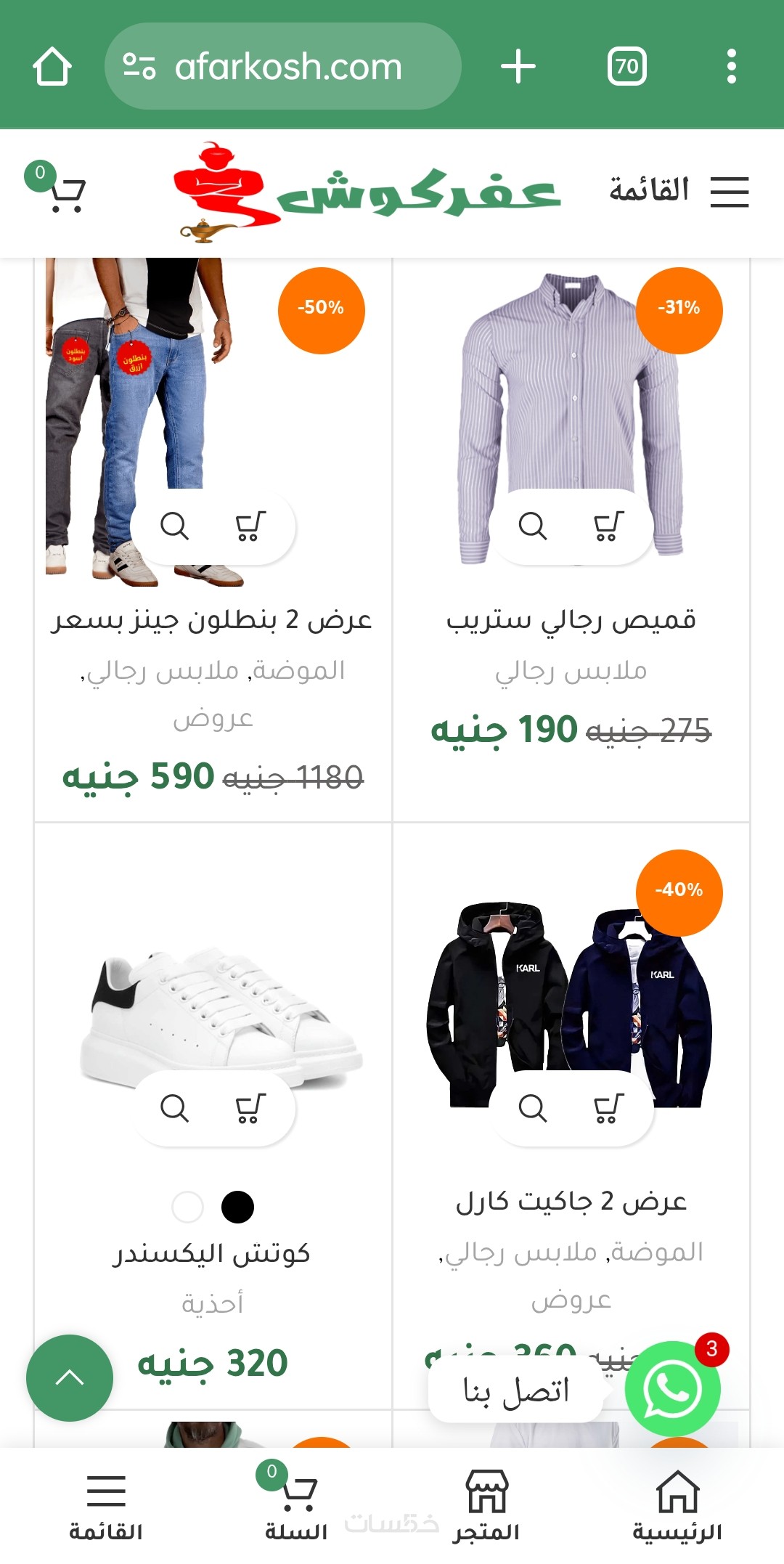The width and height of the screenshot is (784, 1564).
Task: Select black color for كوتش اليكسندر
Action: (x=237, y=1207)
